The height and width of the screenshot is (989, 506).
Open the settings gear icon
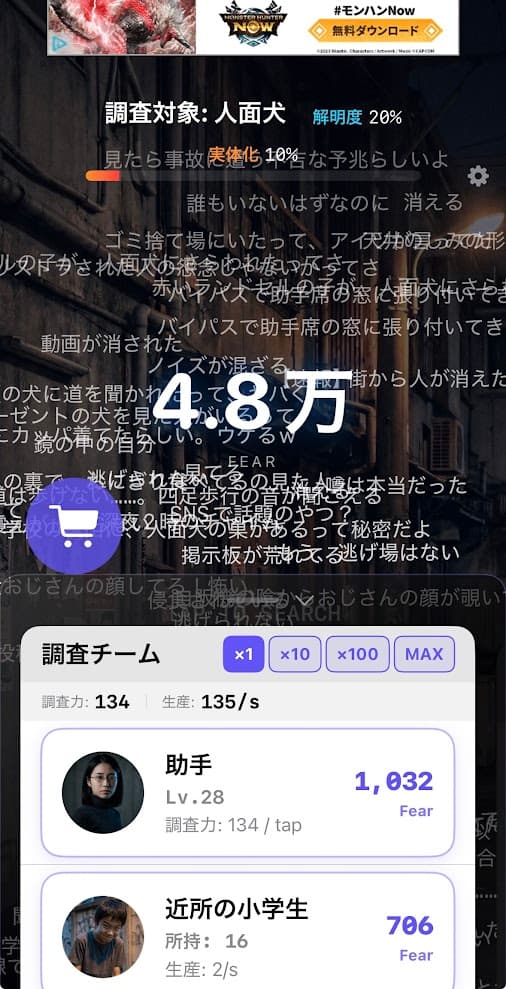pos(478,176)
